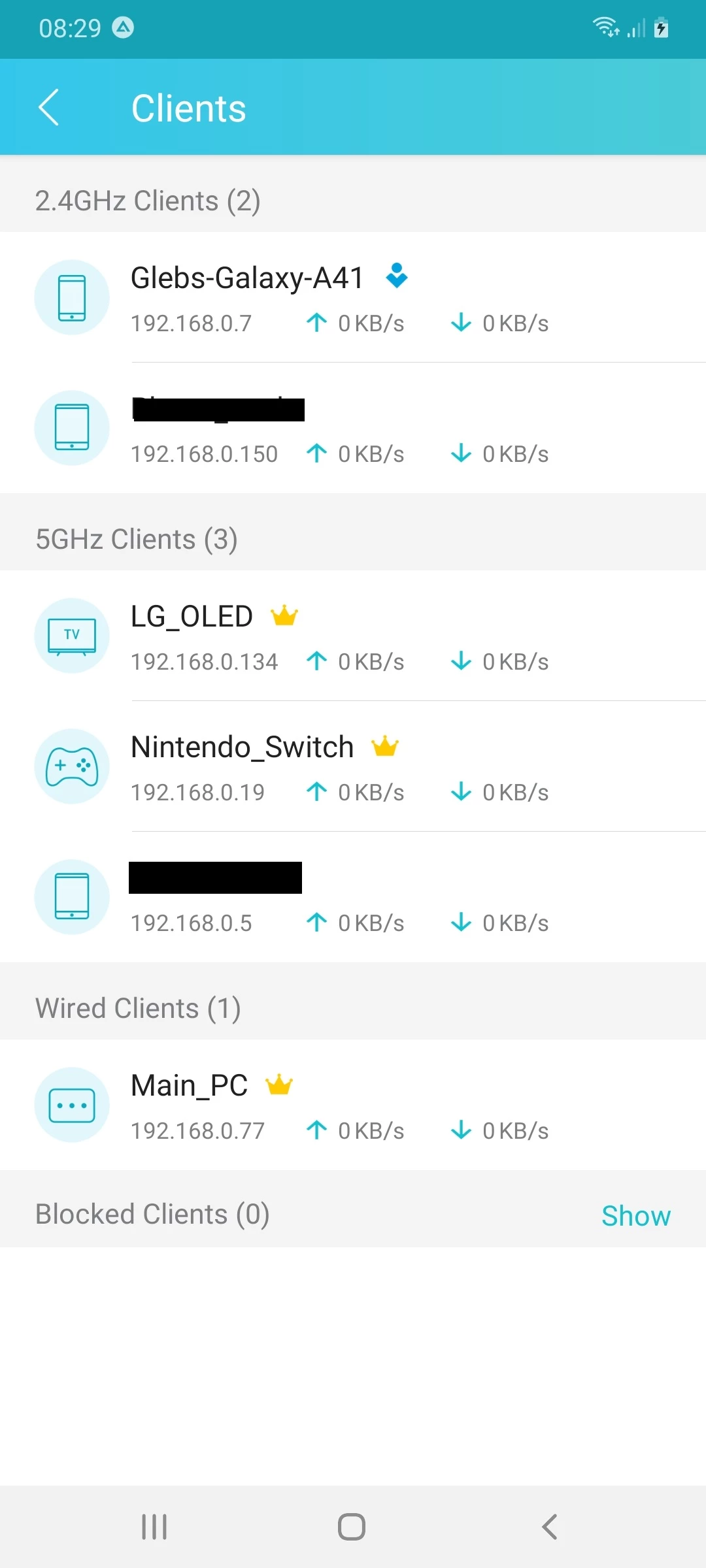Open the Nintendo_Switch client details
Image resolution: width=706 pixels, height=1568 pixels.
353,766
